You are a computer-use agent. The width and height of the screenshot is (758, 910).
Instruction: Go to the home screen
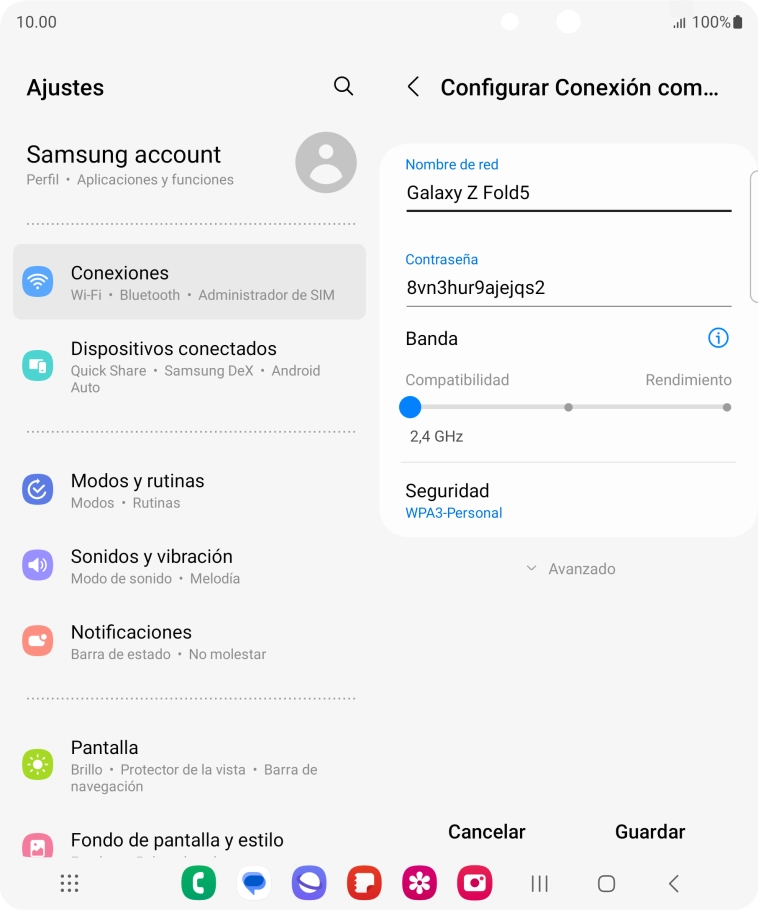pos(606,883)
